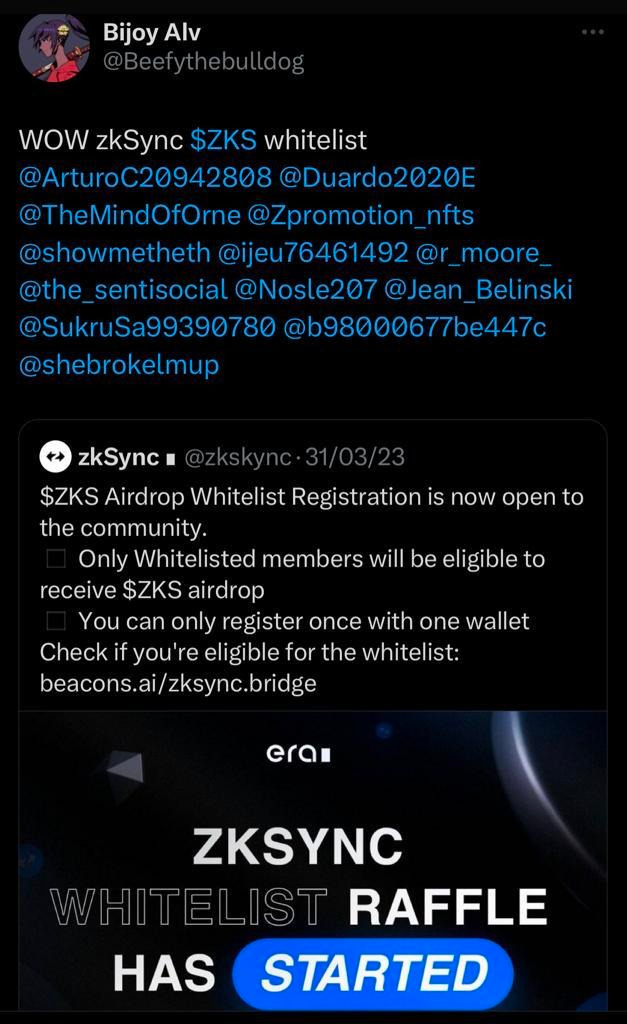Open the @Duardo2020E mention
Screen dimensions: 627x1024
tap(379, 178)
